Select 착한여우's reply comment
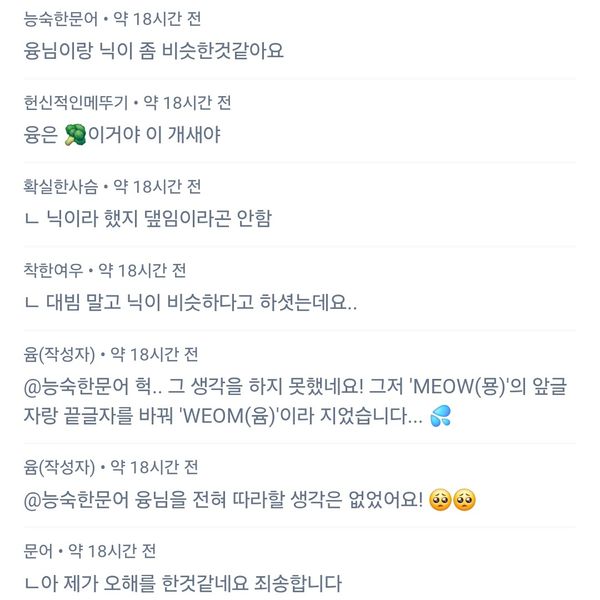This screenshot has height=600, width=600. pyautogui.click(x=190, y=302)
